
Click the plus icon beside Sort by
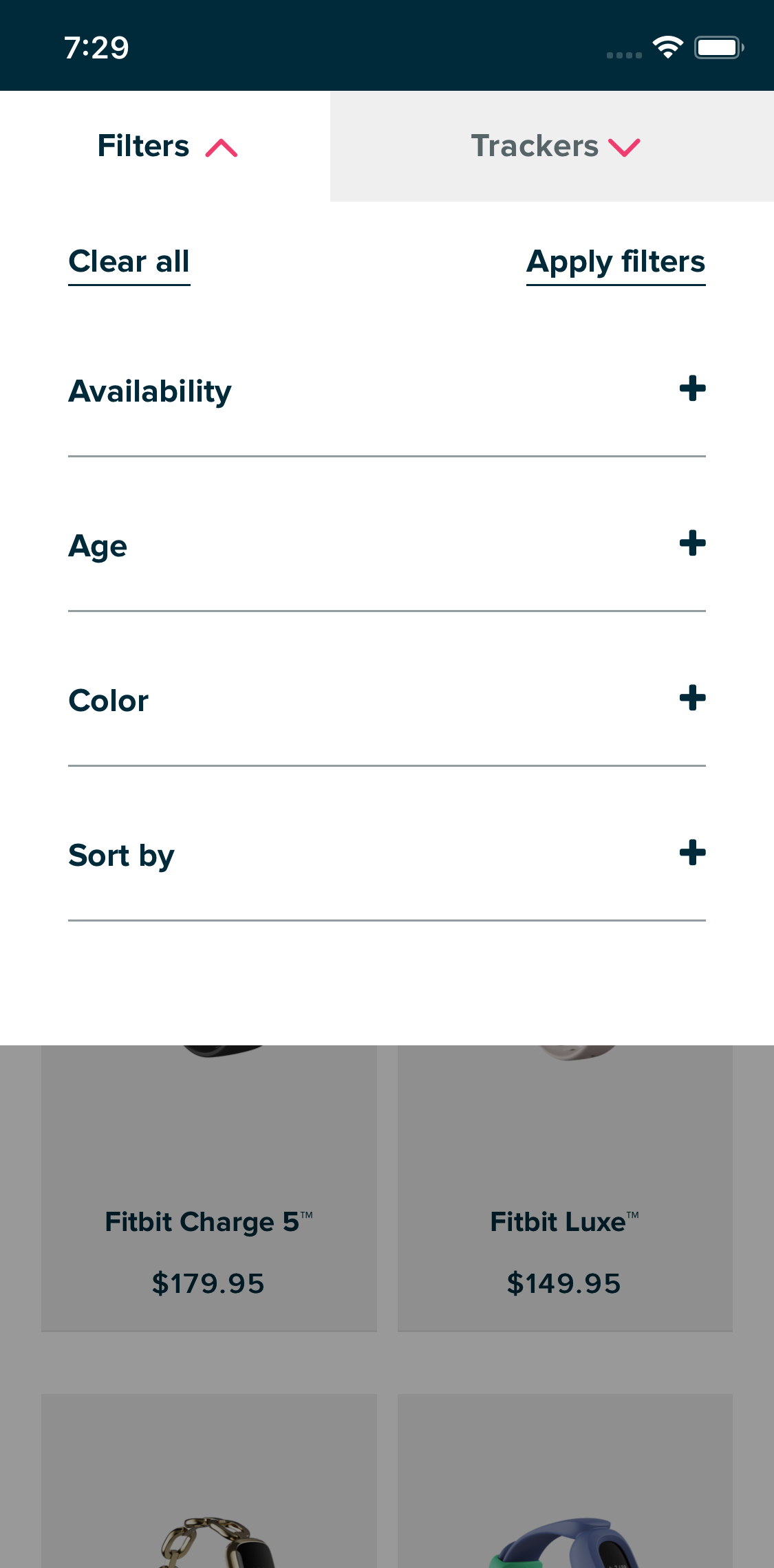click(x=693, y=853)
